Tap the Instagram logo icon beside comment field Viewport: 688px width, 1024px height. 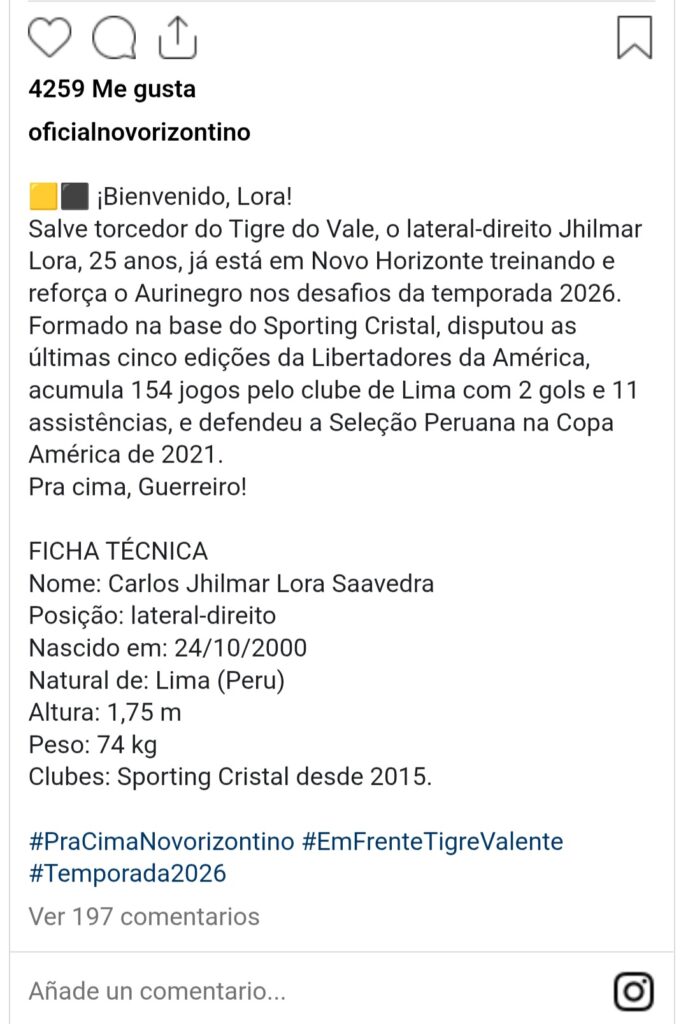coord(633,991)
